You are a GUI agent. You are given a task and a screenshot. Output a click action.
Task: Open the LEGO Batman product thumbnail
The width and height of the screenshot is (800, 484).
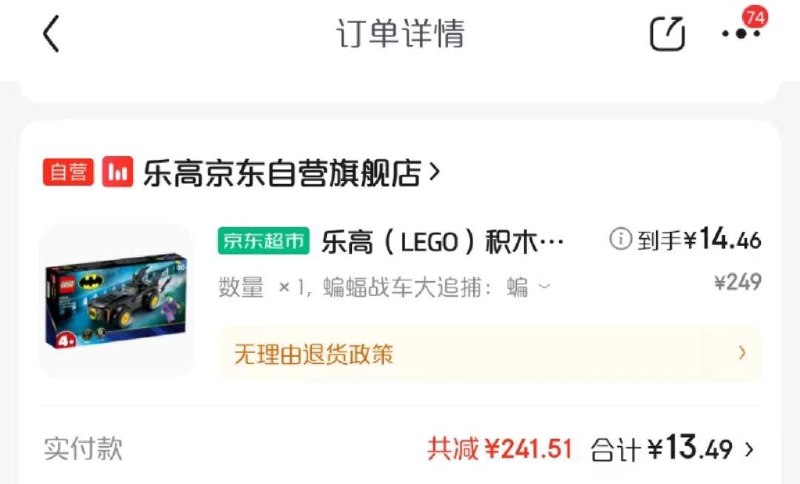(x=116, y=299)
